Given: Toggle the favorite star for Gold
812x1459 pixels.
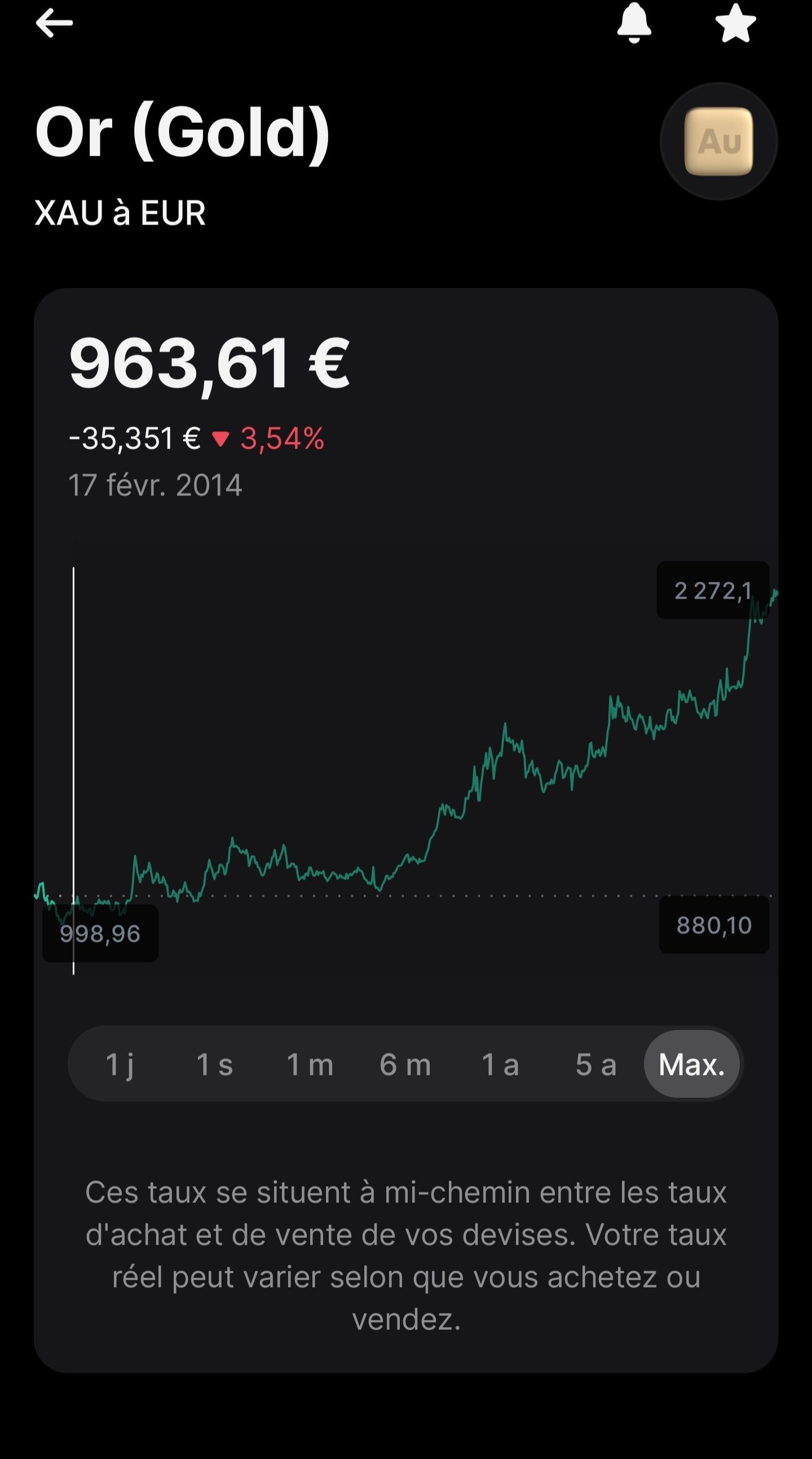Looking at the screenshot, I should click(x=735, y=23).
